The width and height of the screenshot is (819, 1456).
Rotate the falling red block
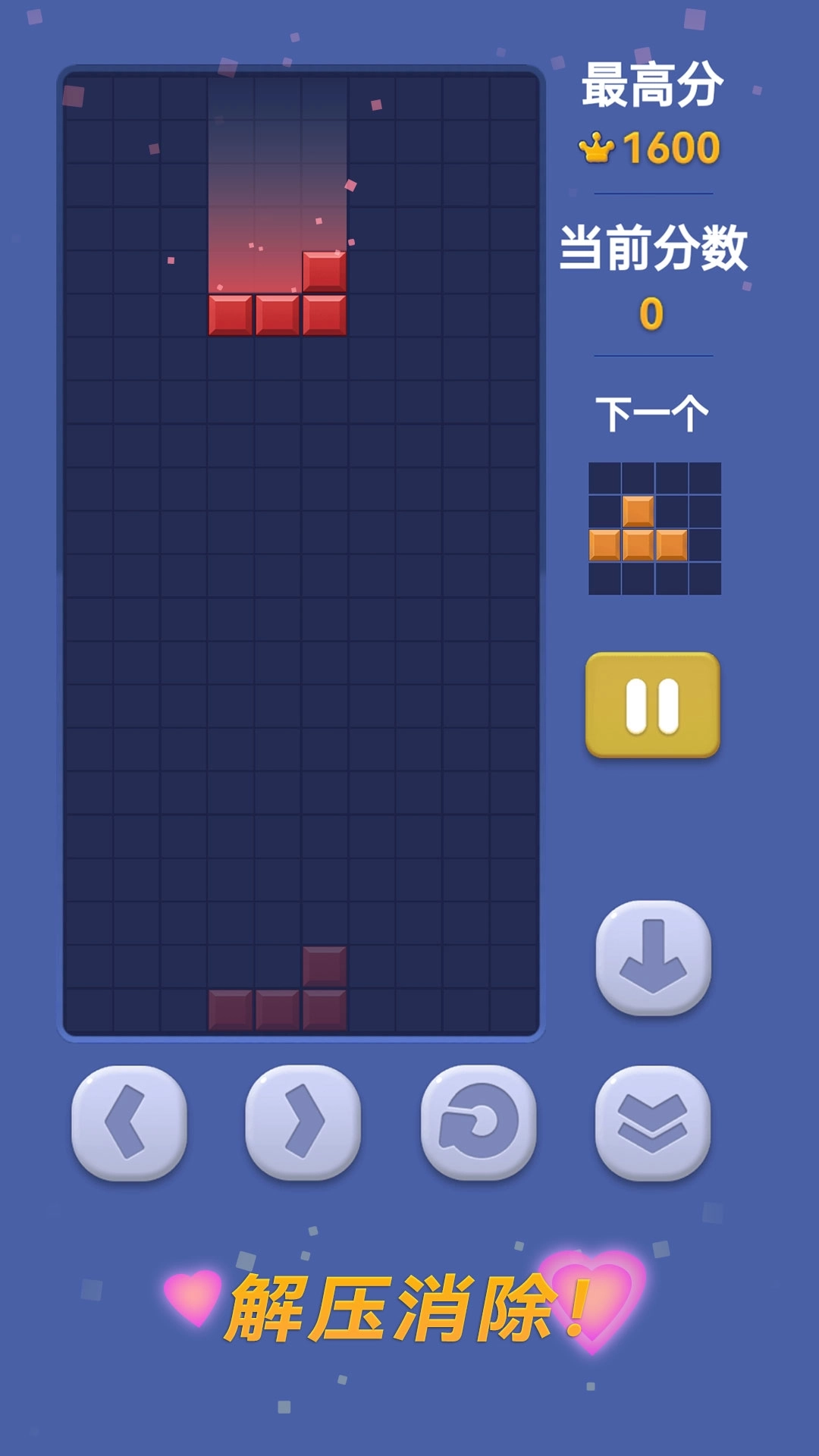pyautogui.click(x=479, y=1122)
